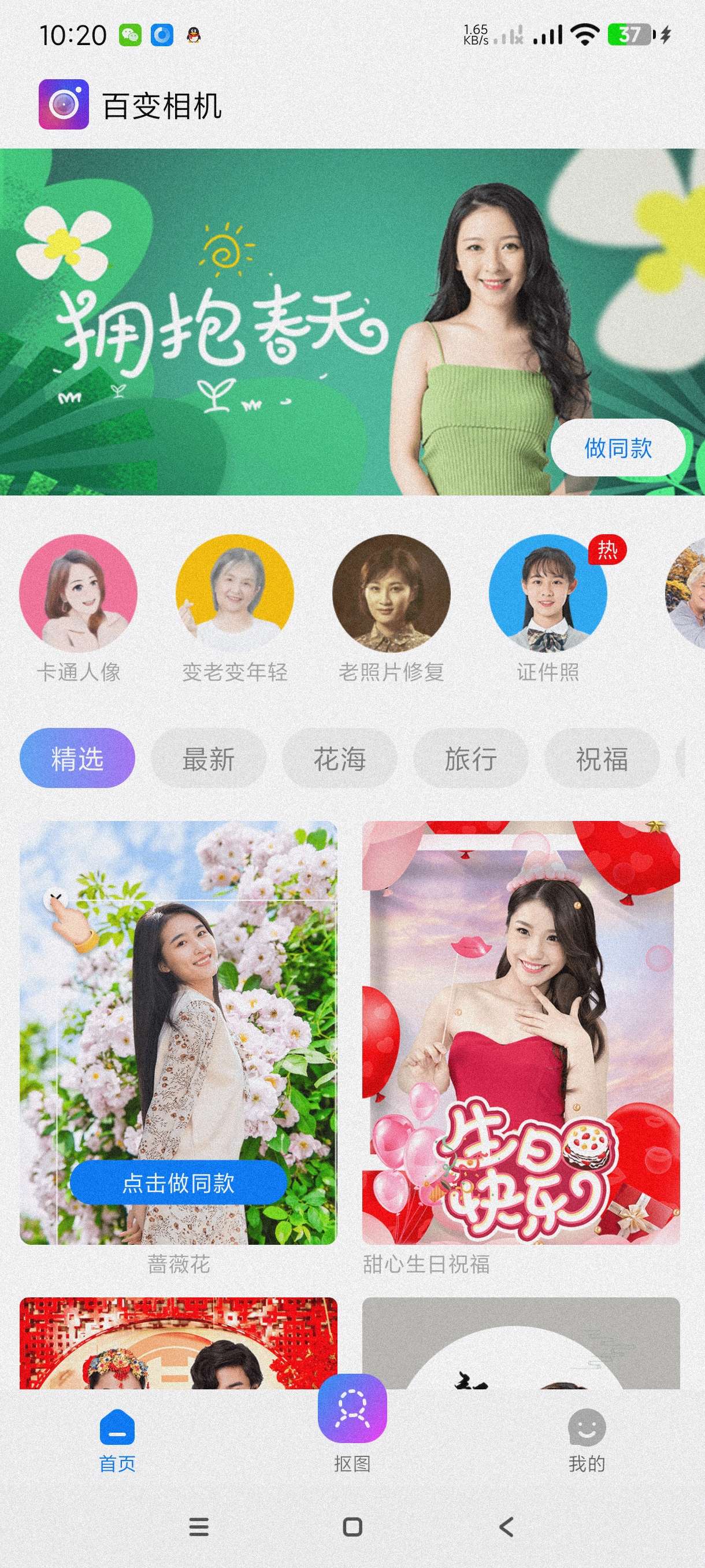Show the 祝福 templates

click(602, 759)
